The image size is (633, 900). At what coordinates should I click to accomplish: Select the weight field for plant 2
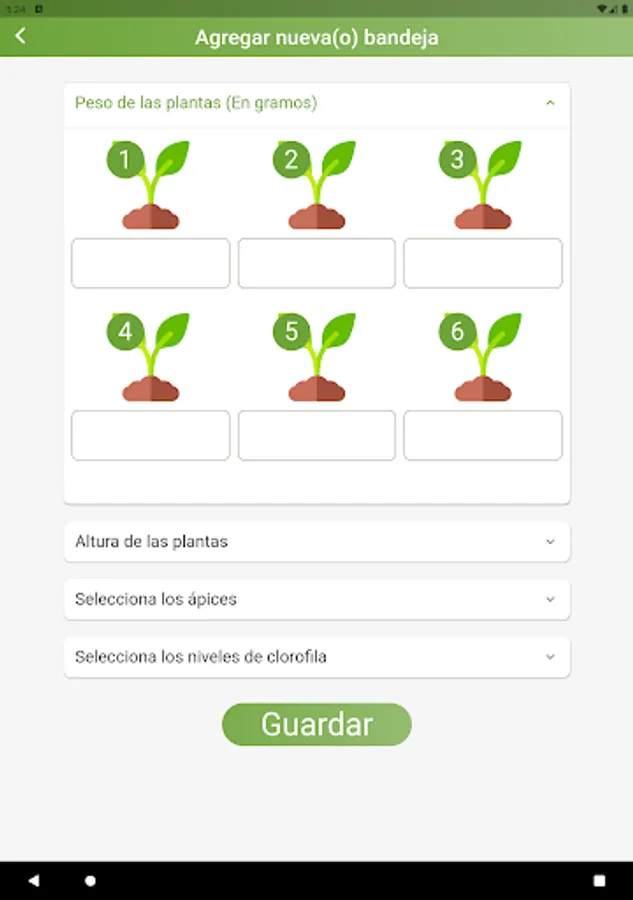click(317, 263)
